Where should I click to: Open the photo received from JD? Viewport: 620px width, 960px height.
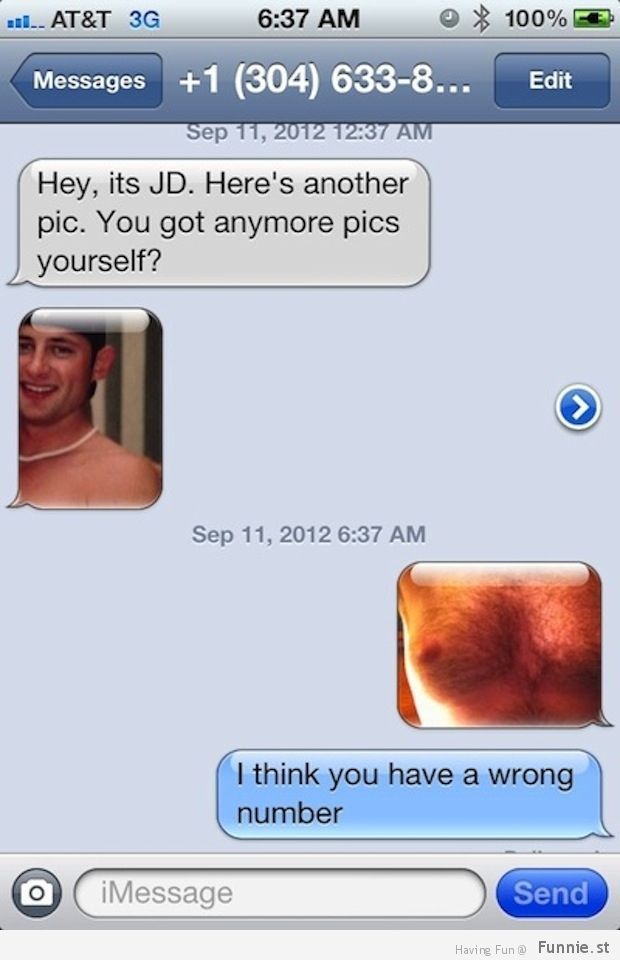(x=89, y=407)
